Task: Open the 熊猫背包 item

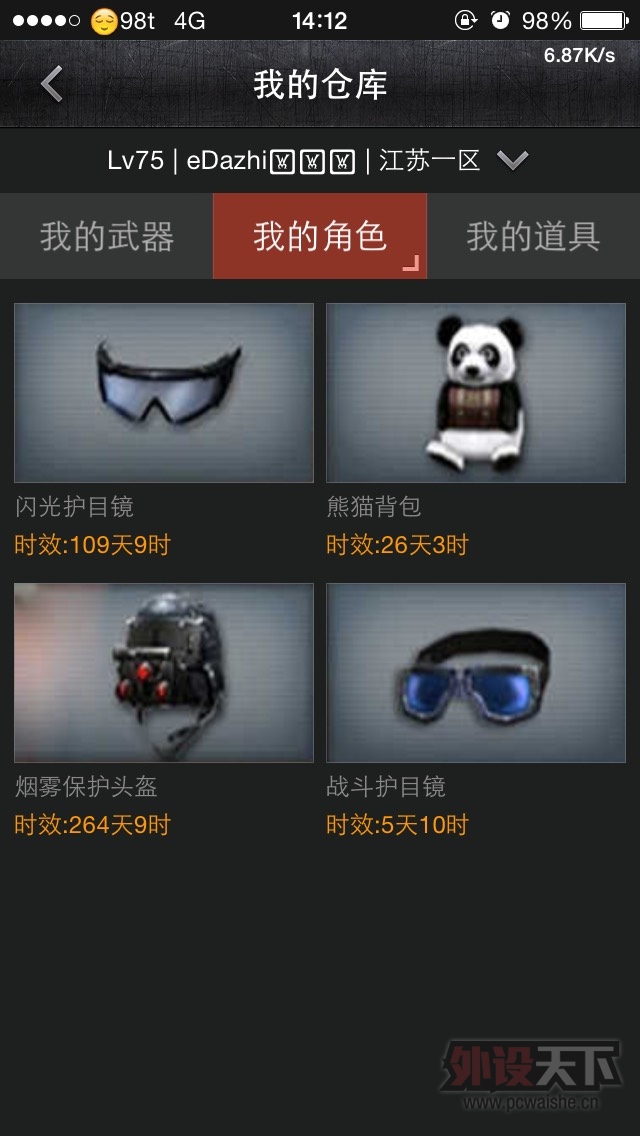Action: 476,393
